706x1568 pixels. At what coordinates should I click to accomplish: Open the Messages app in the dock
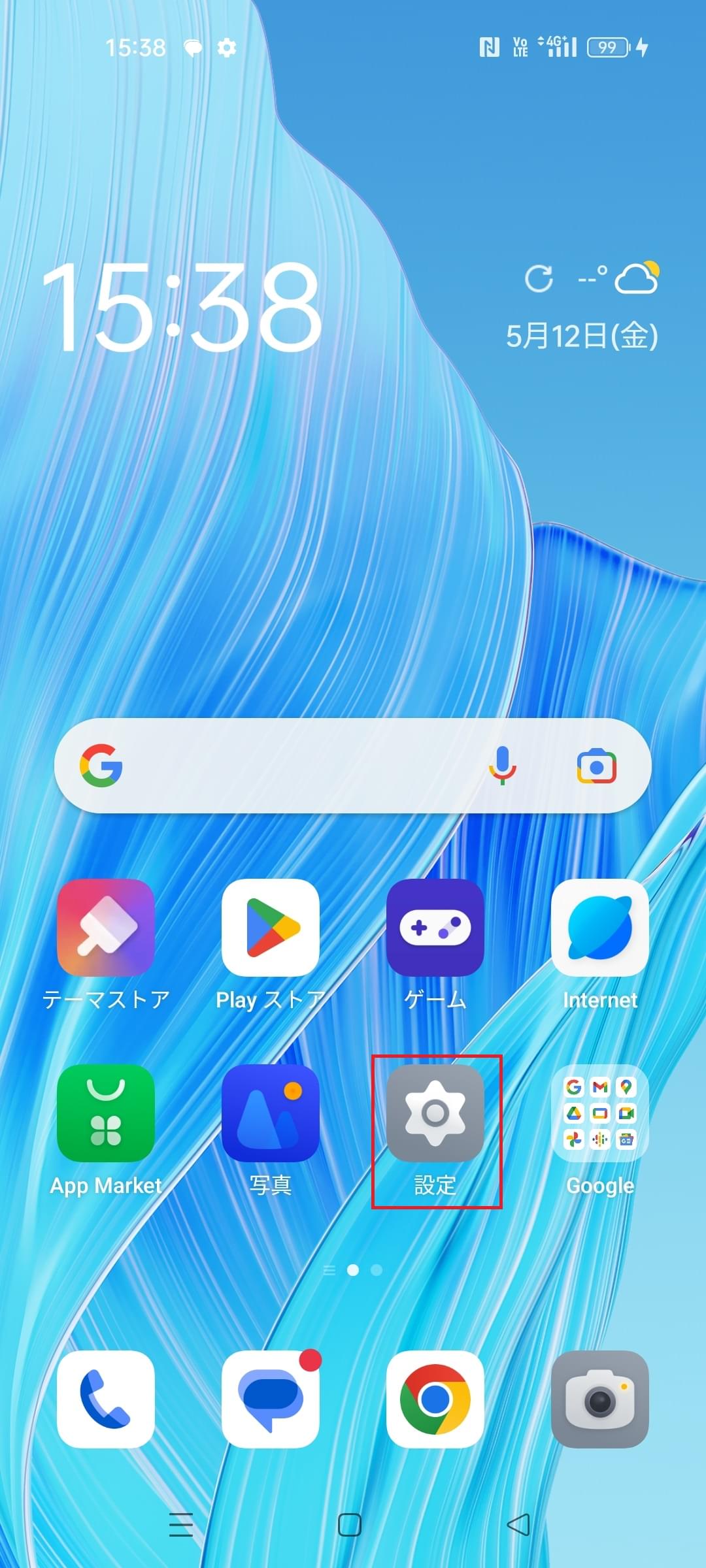click(270, 1399)
